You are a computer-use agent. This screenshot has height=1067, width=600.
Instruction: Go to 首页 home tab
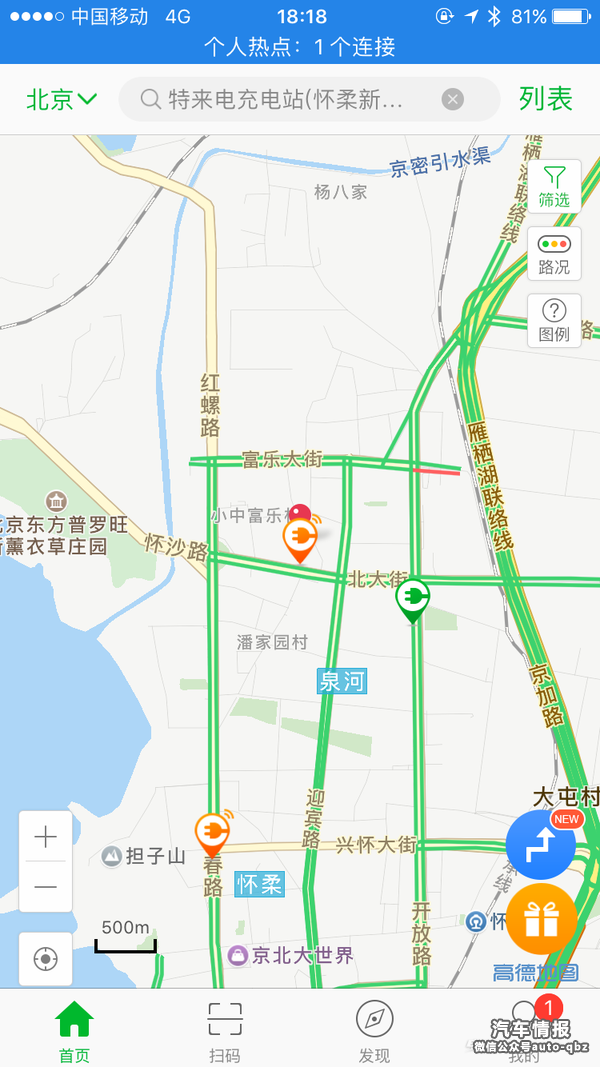[74, 1030]
